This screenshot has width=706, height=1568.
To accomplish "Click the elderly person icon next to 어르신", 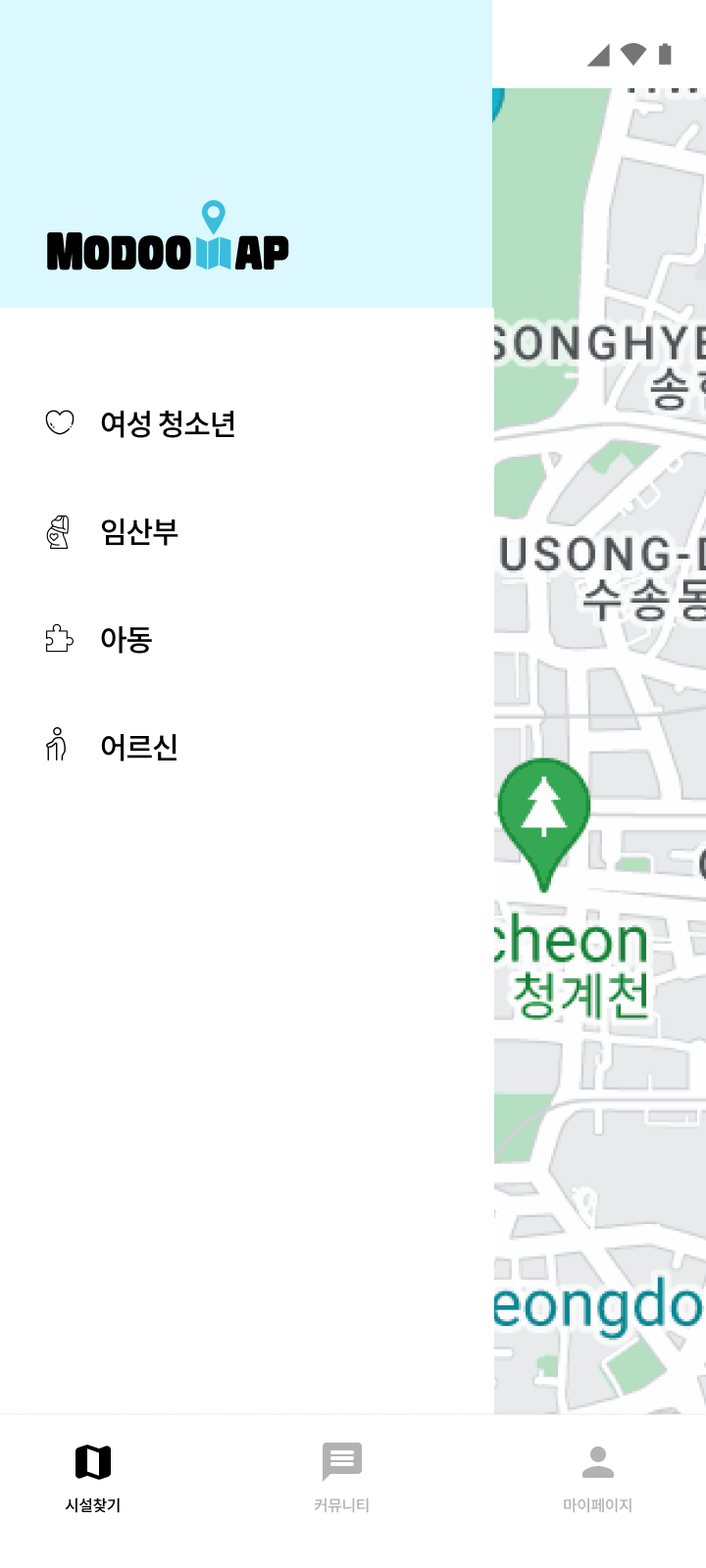I will tap(57, 746).
